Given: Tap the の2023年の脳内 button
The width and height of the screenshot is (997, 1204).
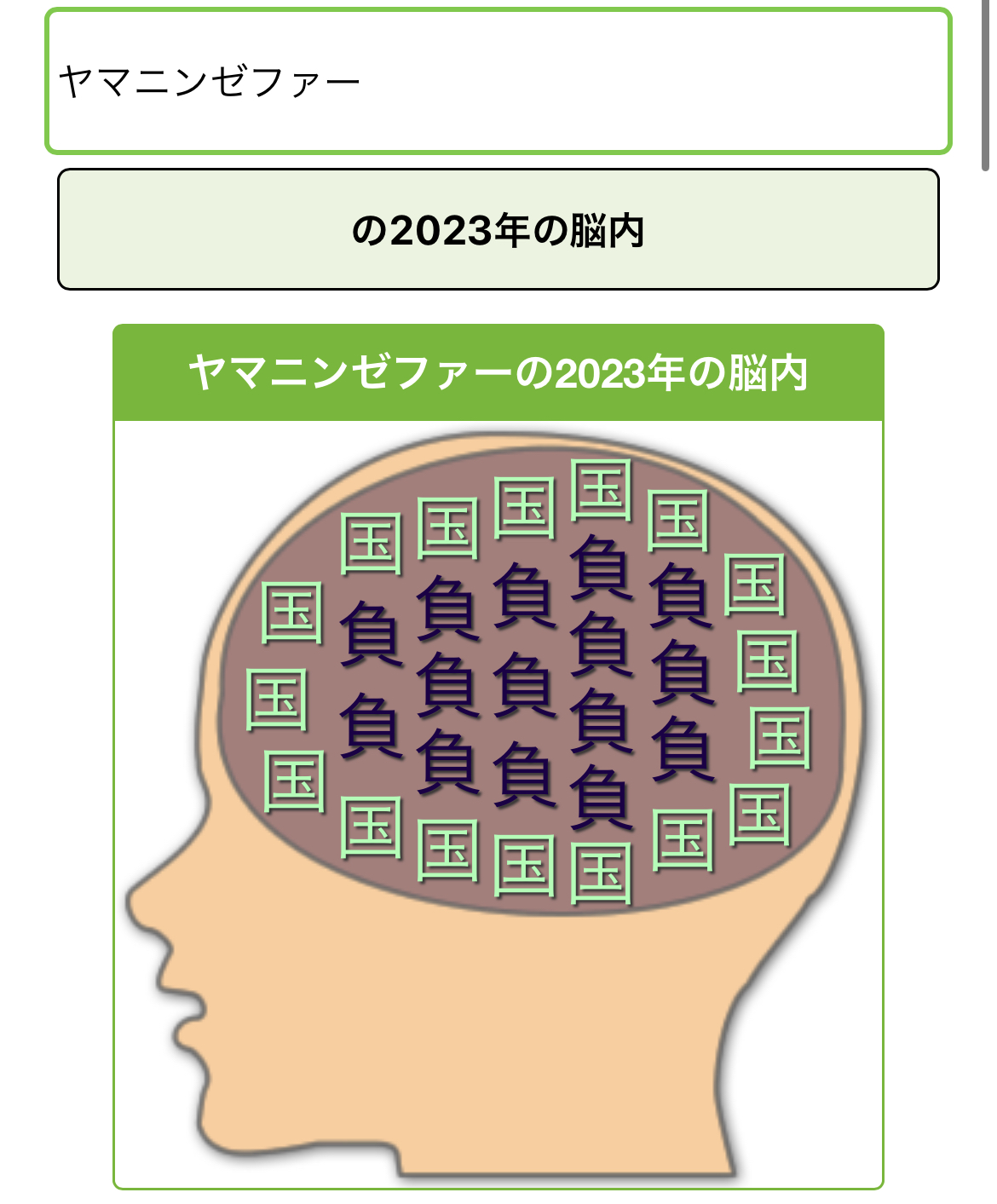Looking at the screenshot, I should 498,230.
